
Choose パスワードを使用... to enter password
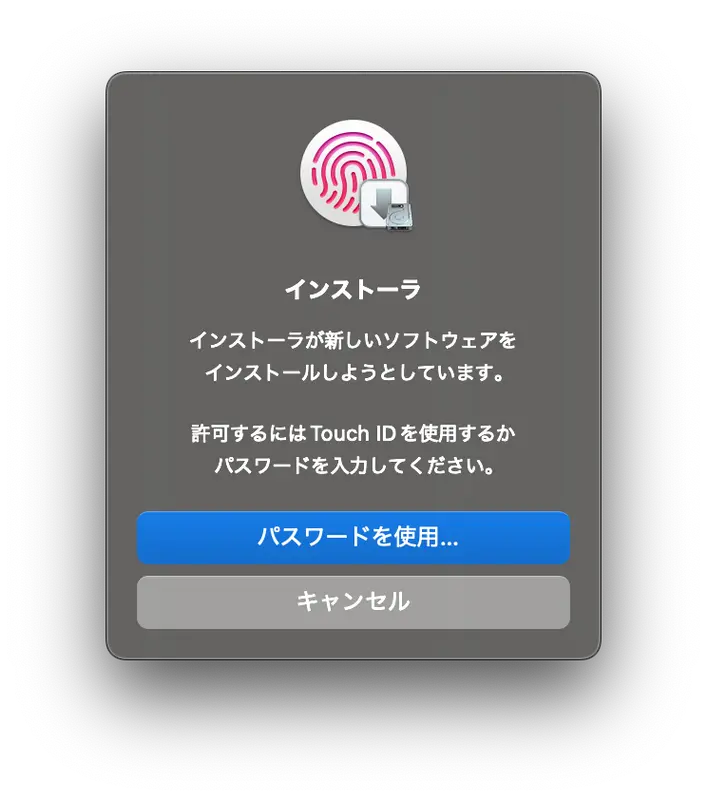[x=353, y=537]
